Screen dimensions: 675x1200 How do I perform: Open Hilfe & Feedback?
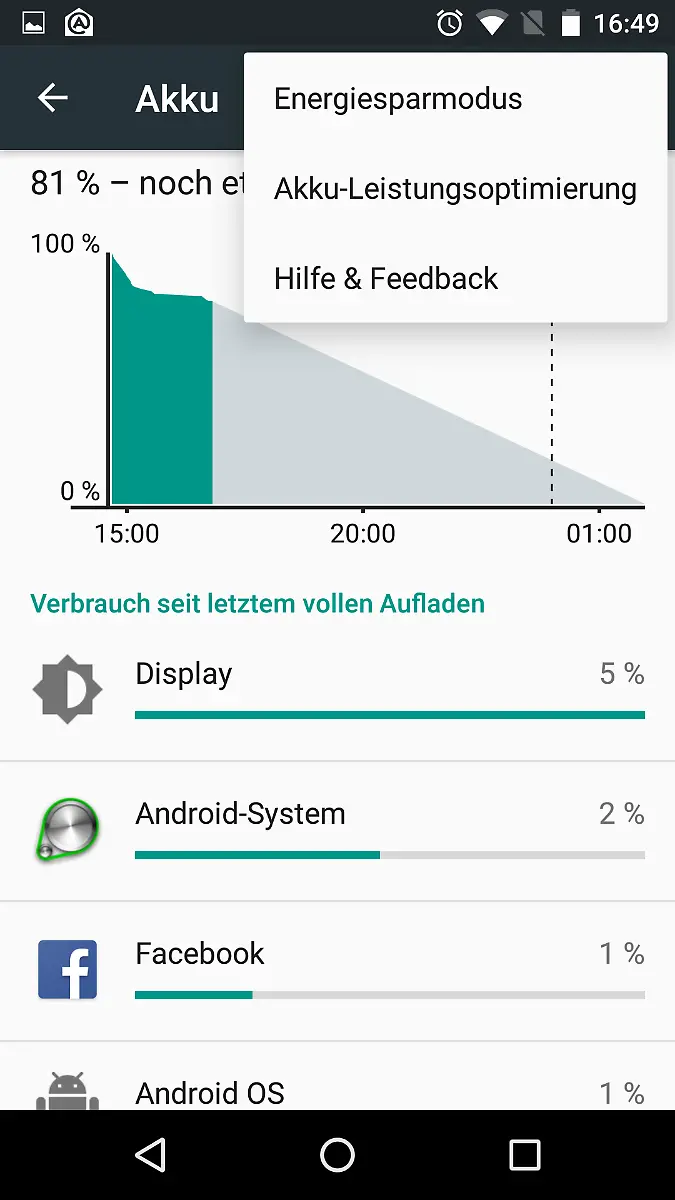click(386, 278)
